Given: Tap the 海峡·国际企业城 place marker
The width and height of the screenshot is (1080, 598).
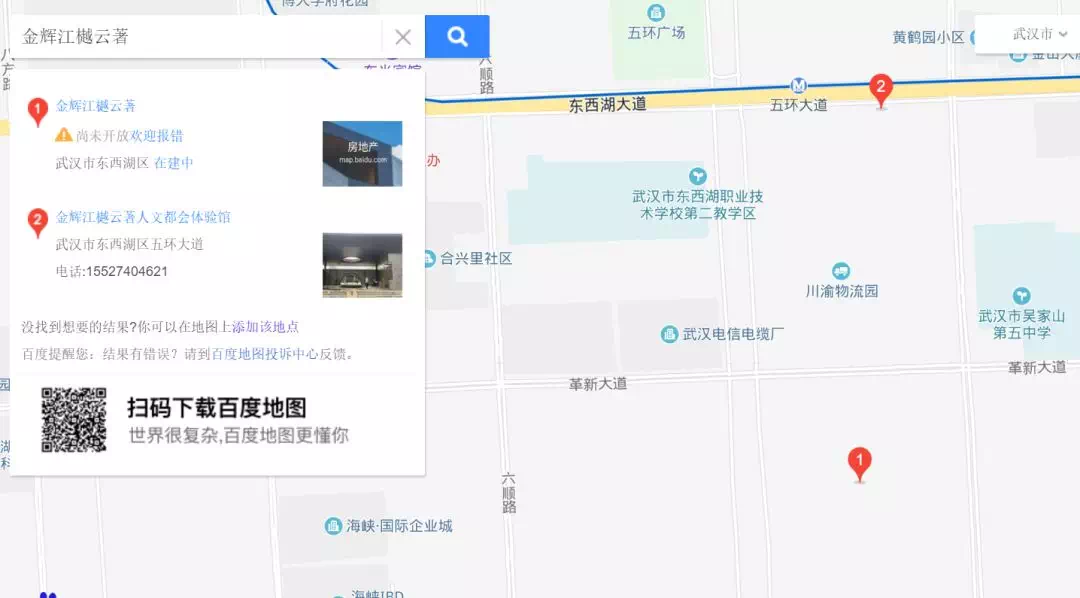Looking at the screenshot, I should tap(334, 526).
